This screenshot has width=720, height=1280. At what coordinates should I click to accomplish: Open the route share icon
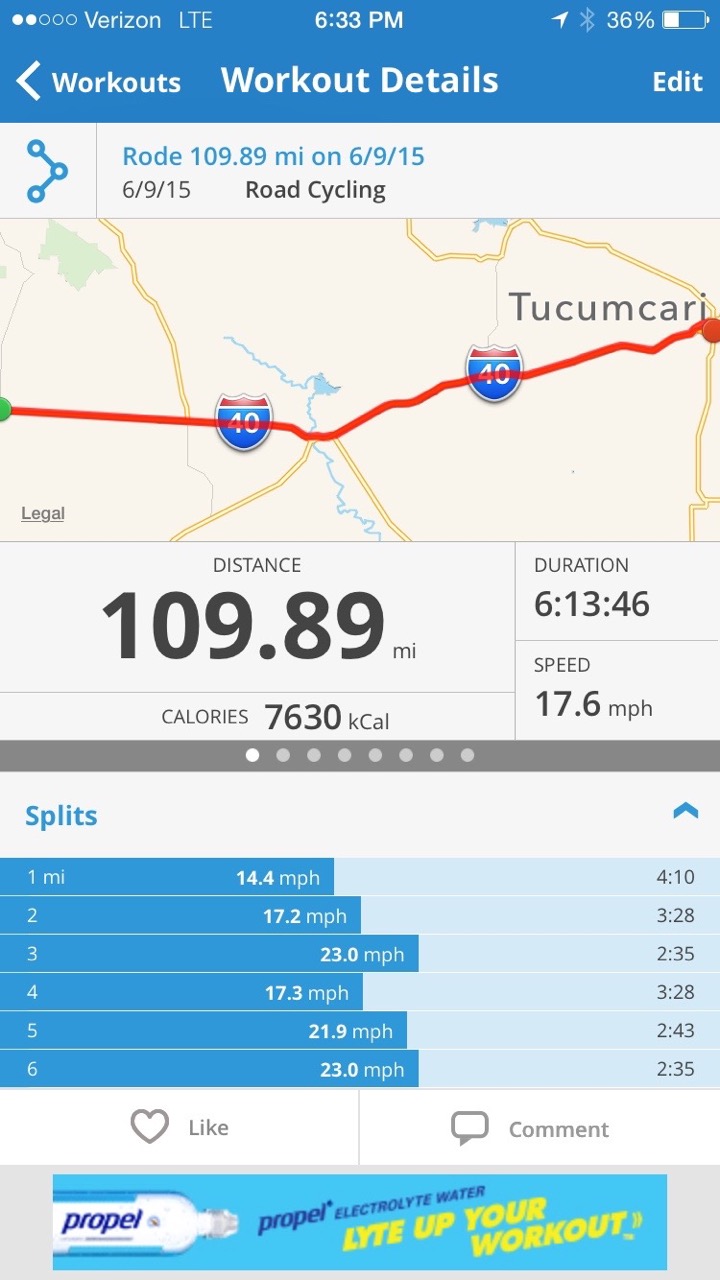click(47, 171)
